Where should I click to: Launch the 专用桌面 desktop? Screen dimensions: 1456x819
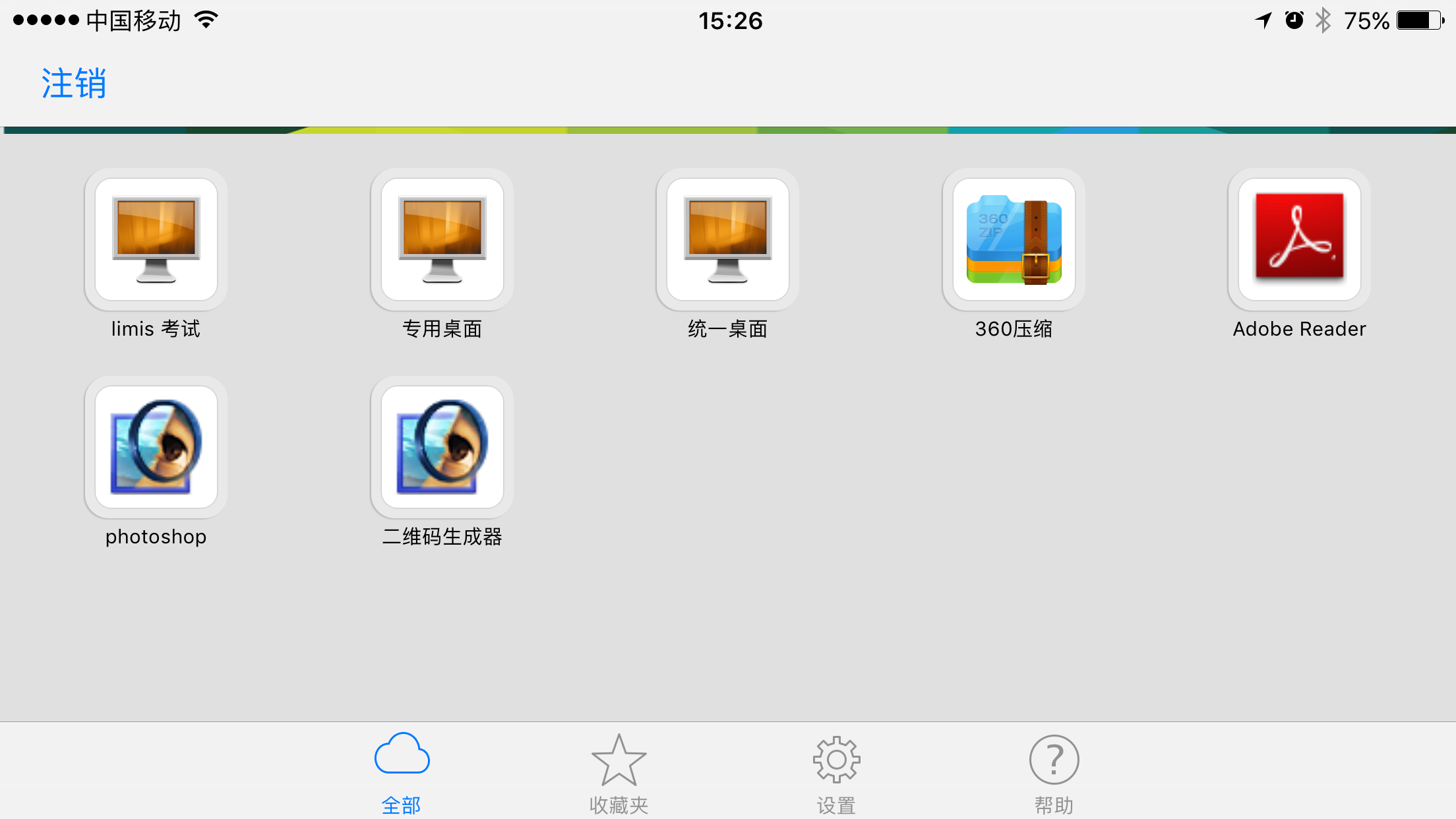[442, 239]
